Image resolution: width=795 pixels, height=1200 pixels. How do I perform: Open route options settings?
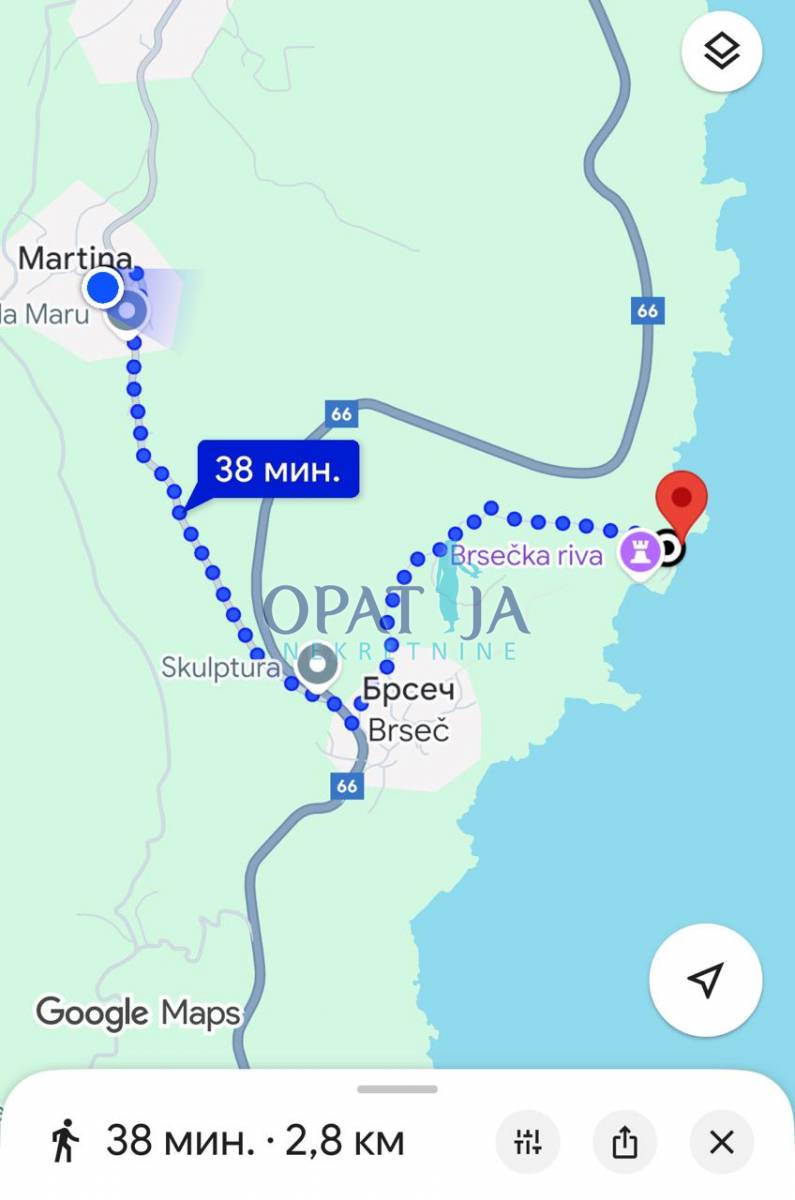pyautogui.click(x=527, y=1141)
